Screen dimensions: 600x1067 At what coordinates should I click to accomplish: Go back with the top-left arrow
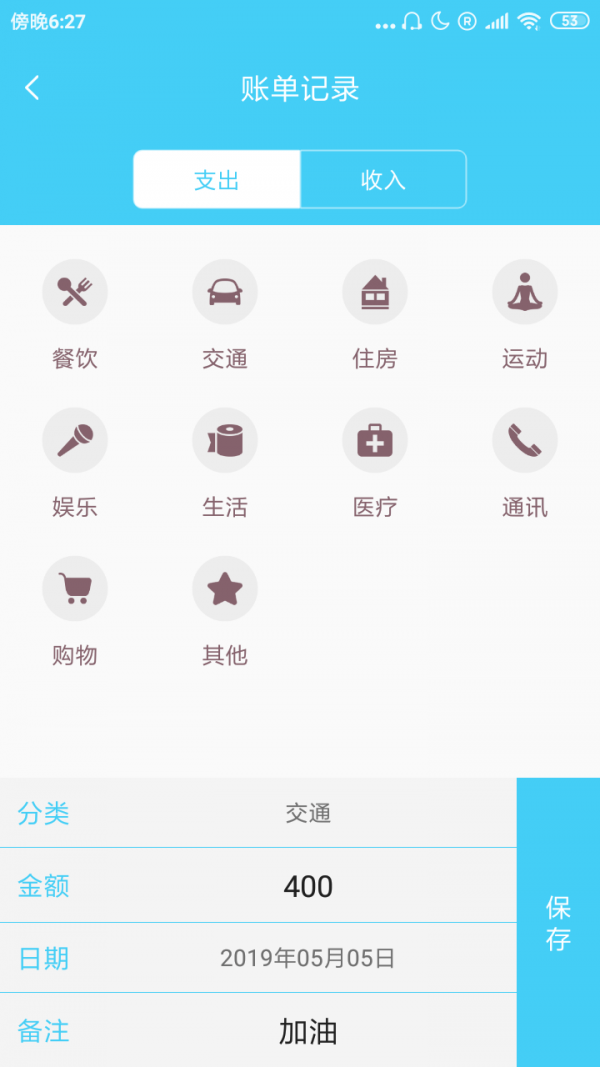[x=32, y=88]
